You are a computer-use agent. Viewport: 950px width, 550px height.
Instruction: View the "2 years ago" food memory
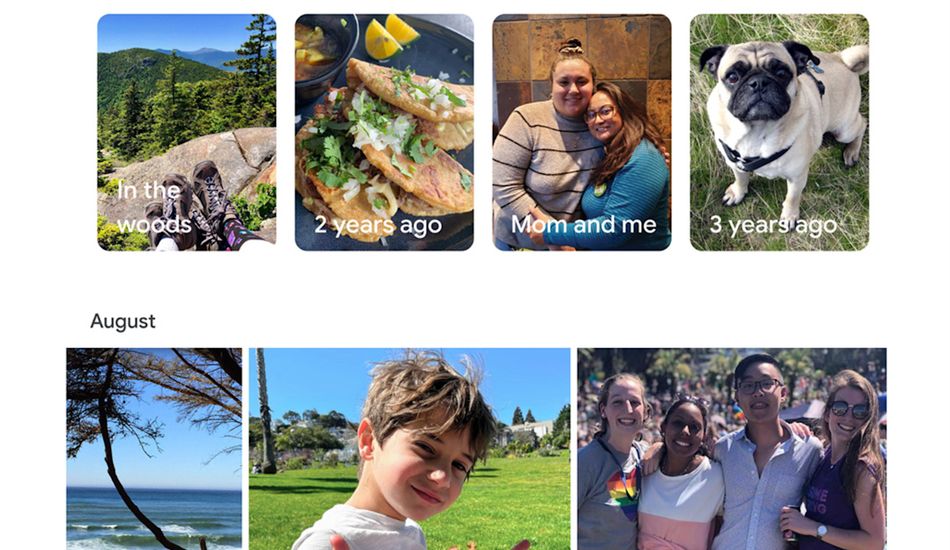[384, 132]
